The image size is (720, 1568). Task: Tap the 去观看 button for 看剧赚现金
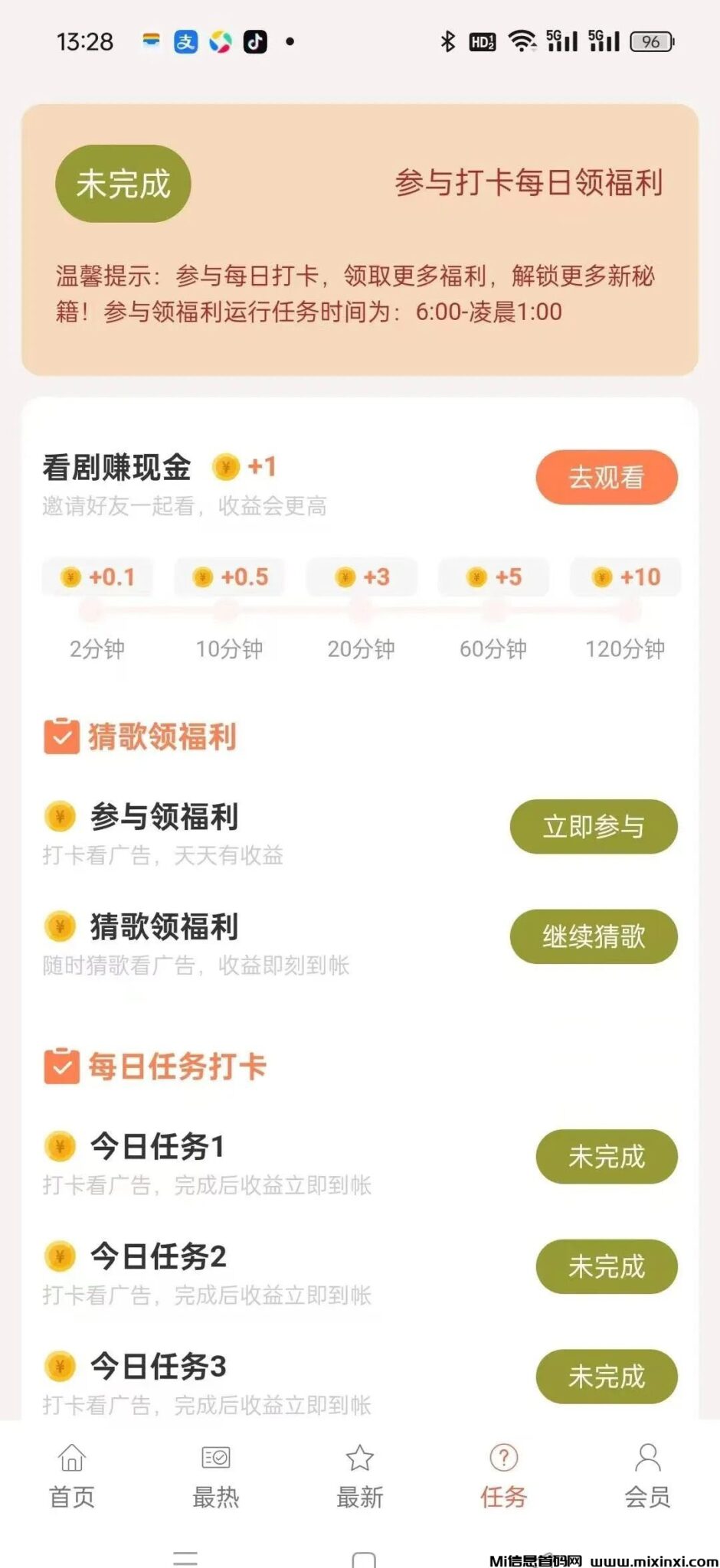pos(606,477)
